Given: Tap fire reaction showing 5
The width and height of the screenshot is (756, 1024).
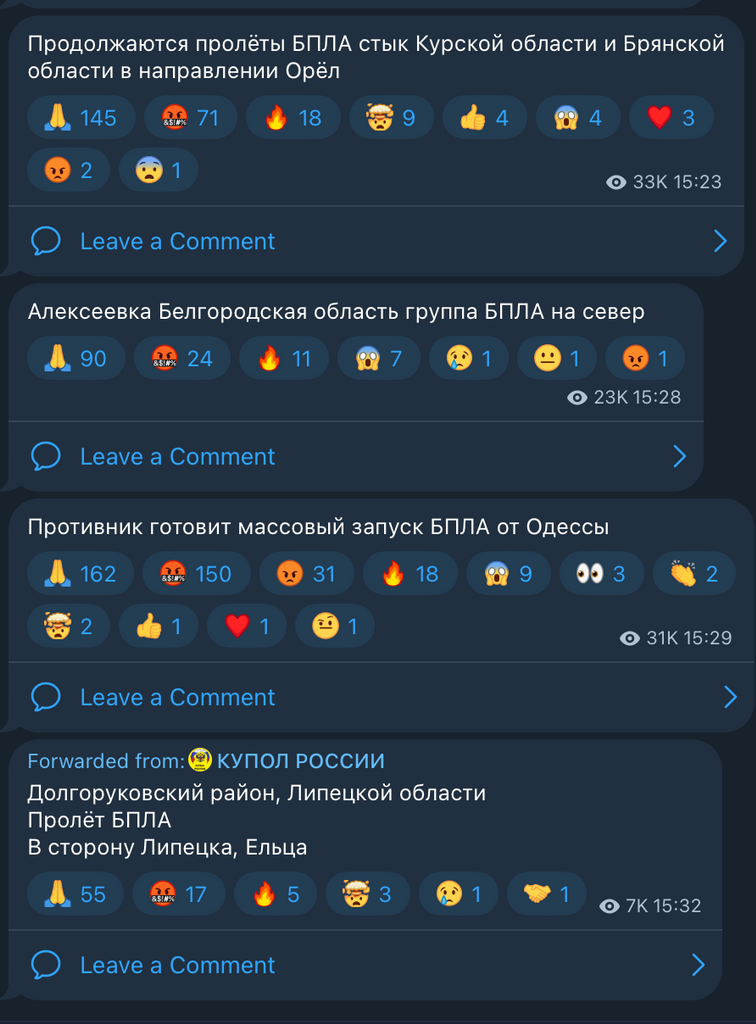Looking at the screenshot, I should 276,894.
